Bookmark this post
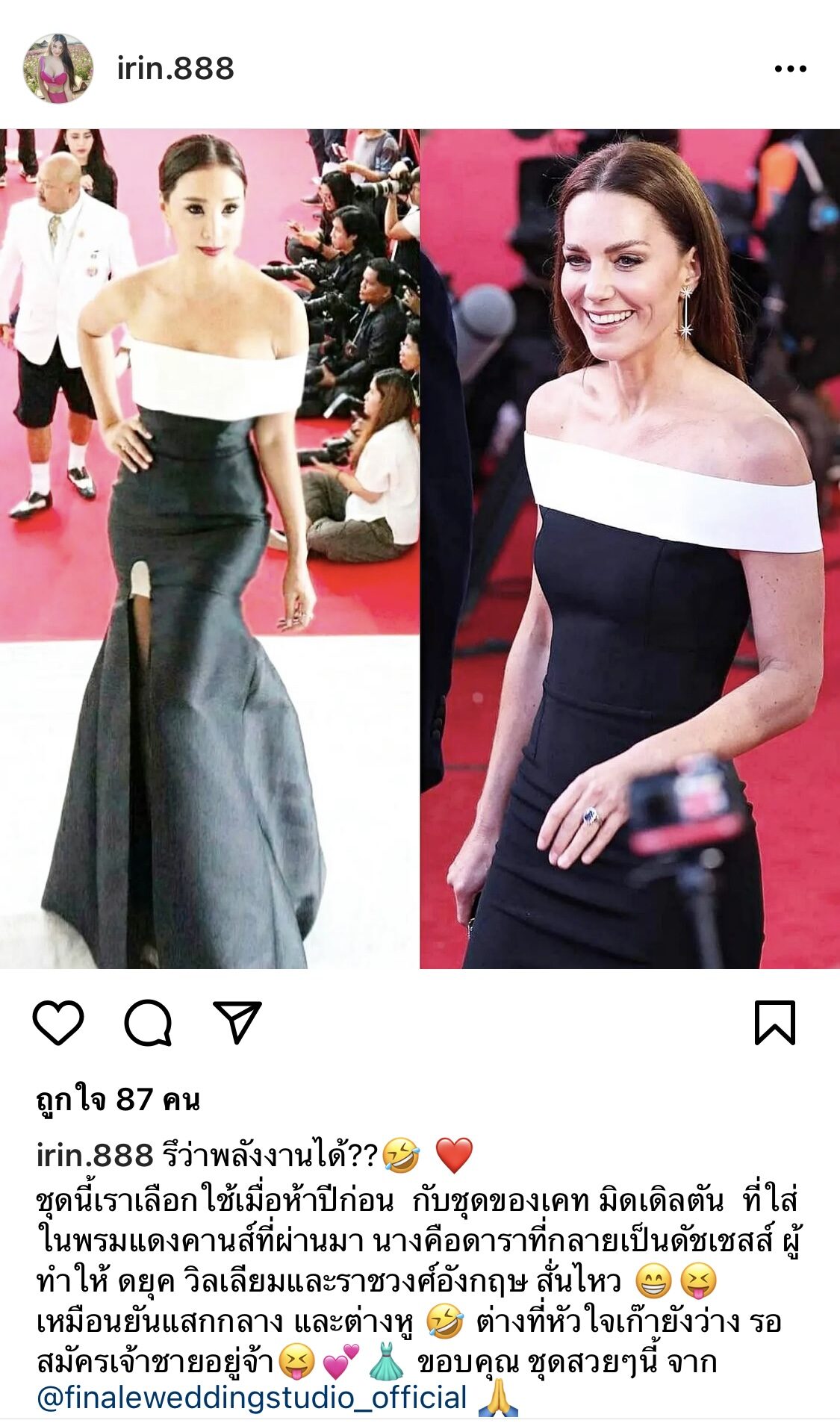Image resolution: width=840 pixels, height=1423 pixels. [x=775, y=1023]
